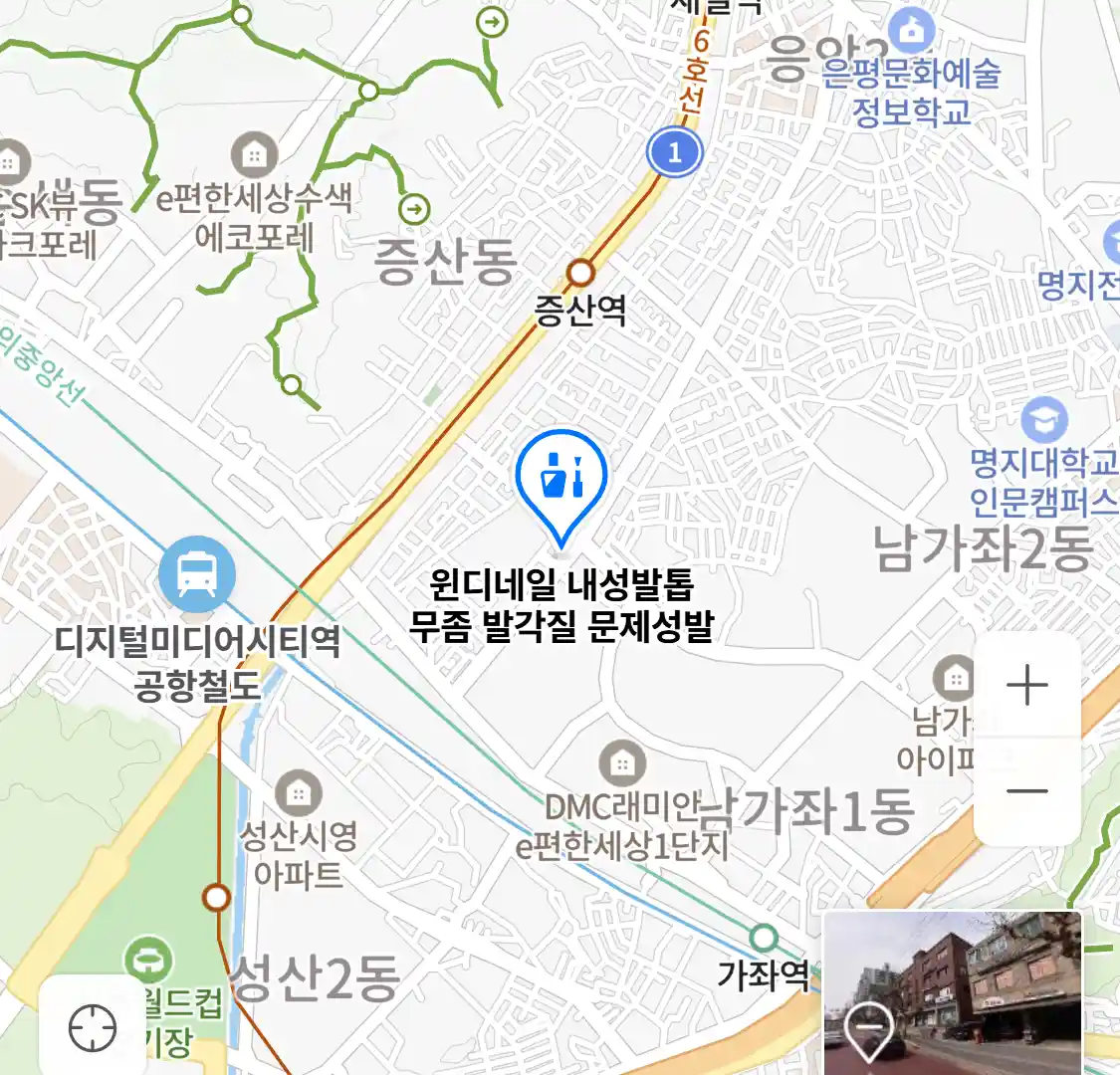The height and width of the screenshot is (1075, 1120).
Task: Zoom in on the map
Action: coord(1026,687)
